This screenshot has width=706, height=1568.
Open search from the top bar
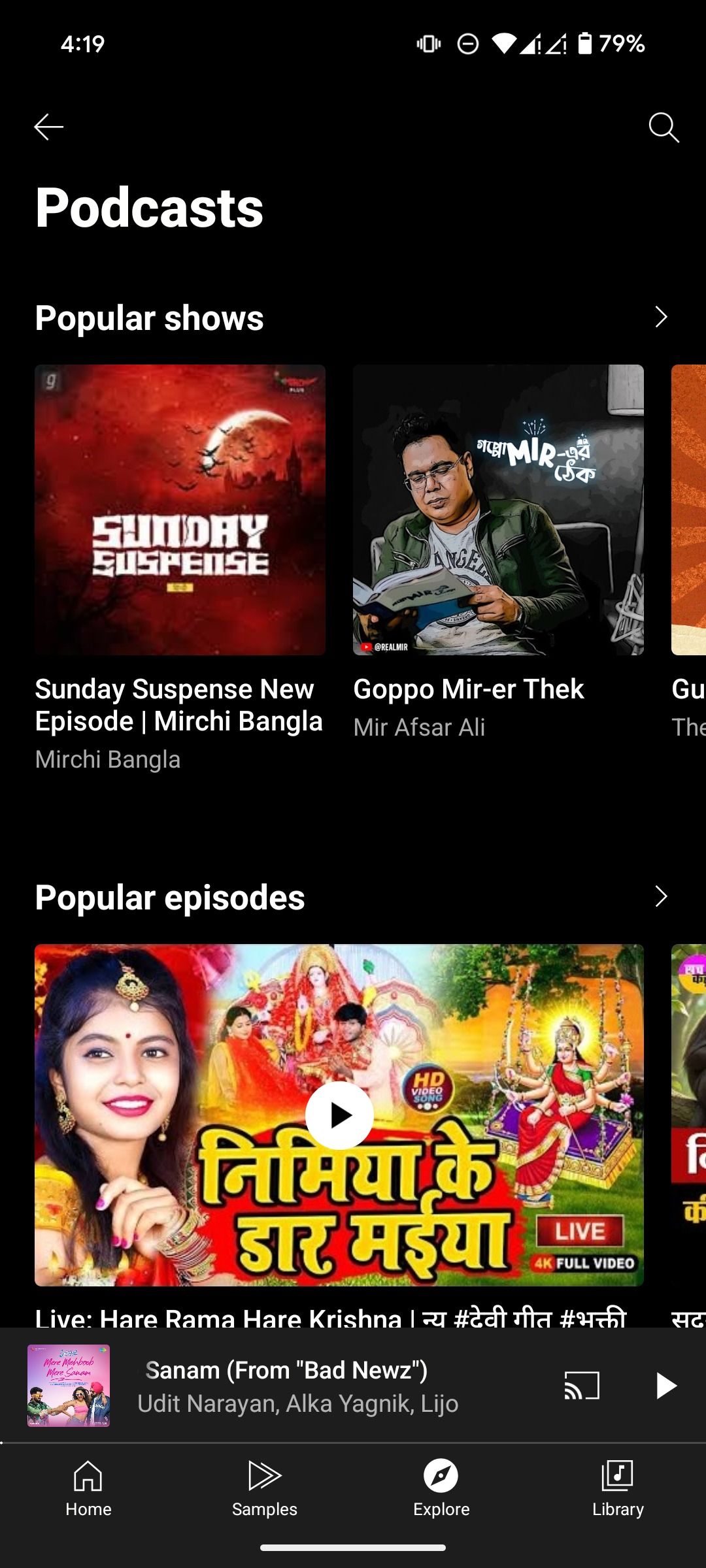[664, 127]
